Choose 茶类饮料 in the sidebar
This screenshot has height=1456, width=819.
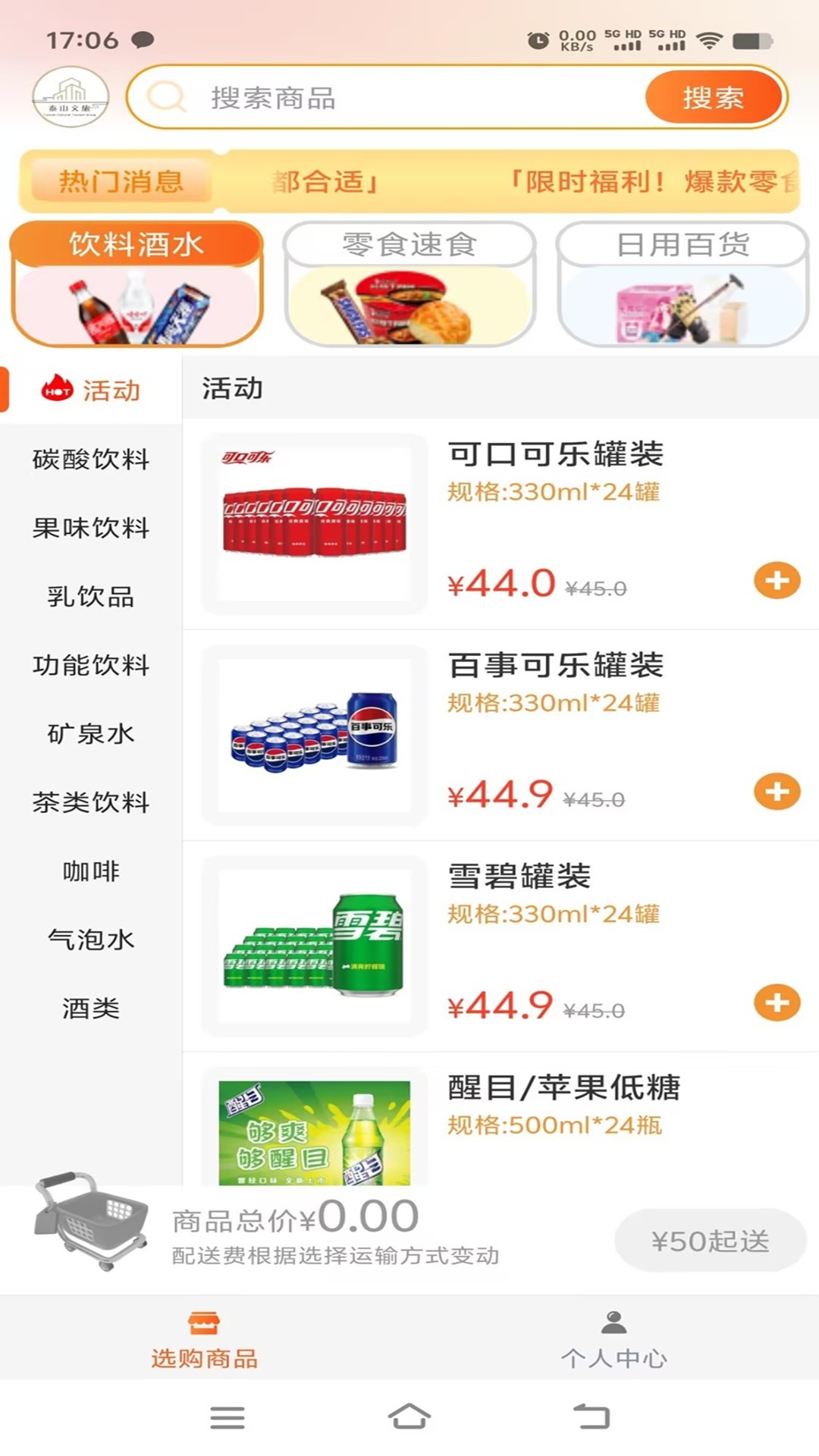click(91, 802)
